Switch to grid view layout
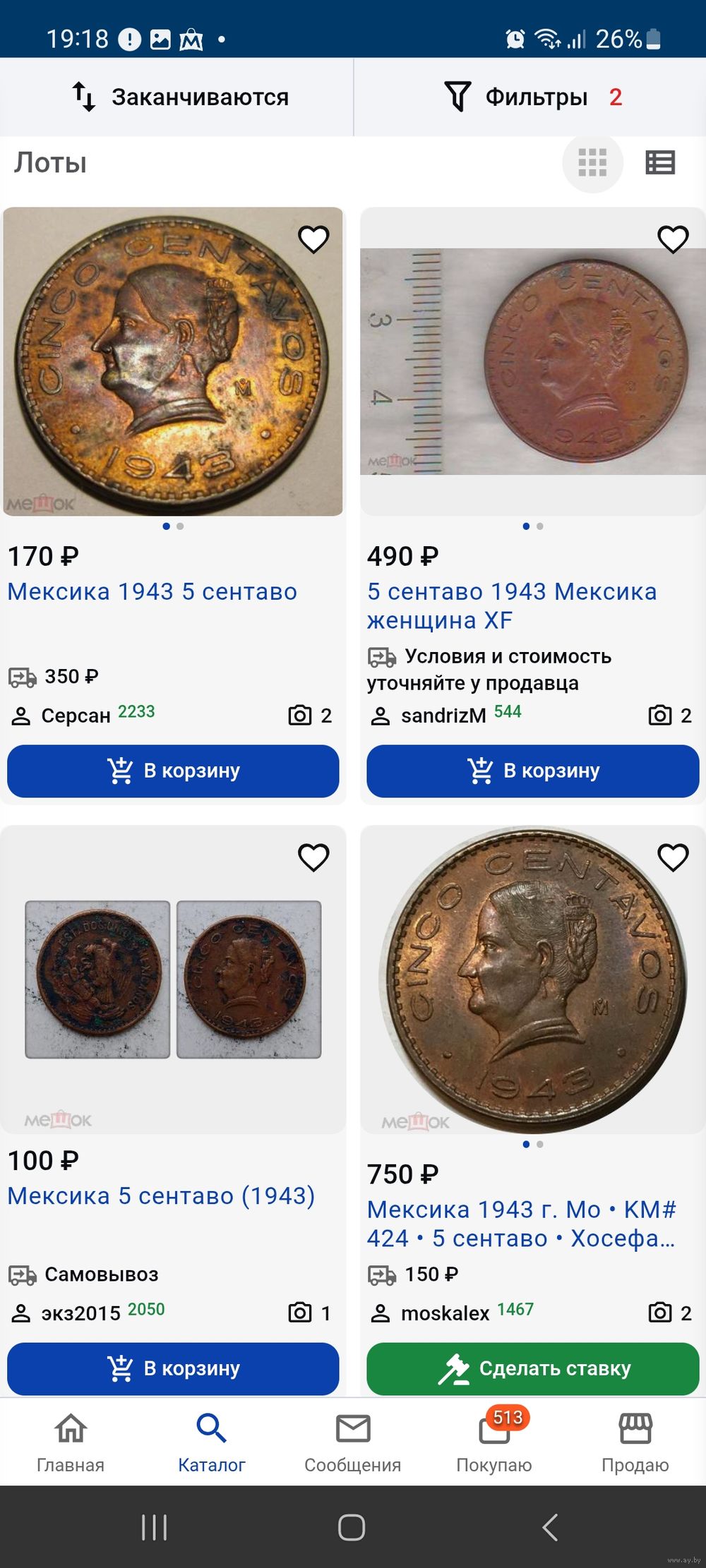 [592, 163]
